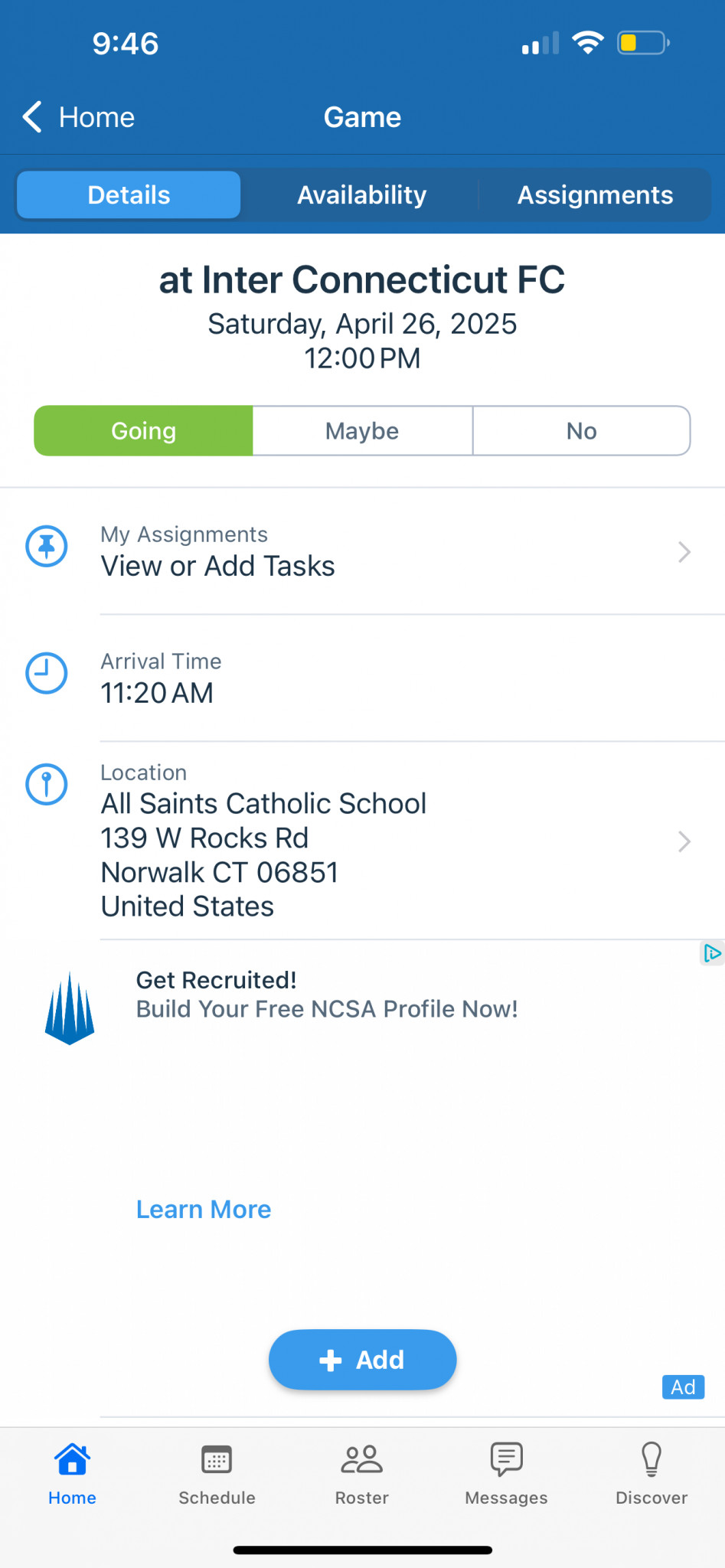Viewport: 725px width, 1568px height.
Task: Tap the blue Add button
Action: [362, 1360]
